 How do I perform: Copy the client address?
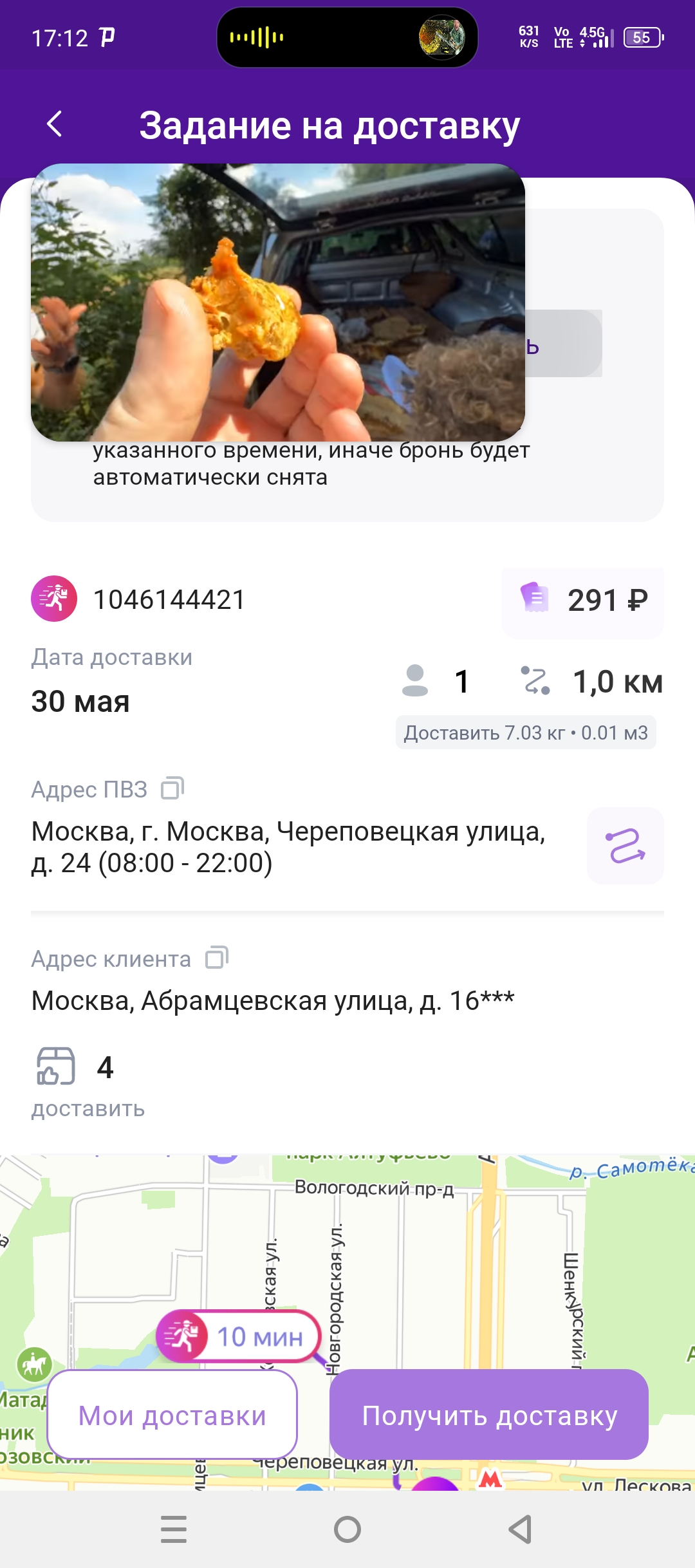point(217,957)
